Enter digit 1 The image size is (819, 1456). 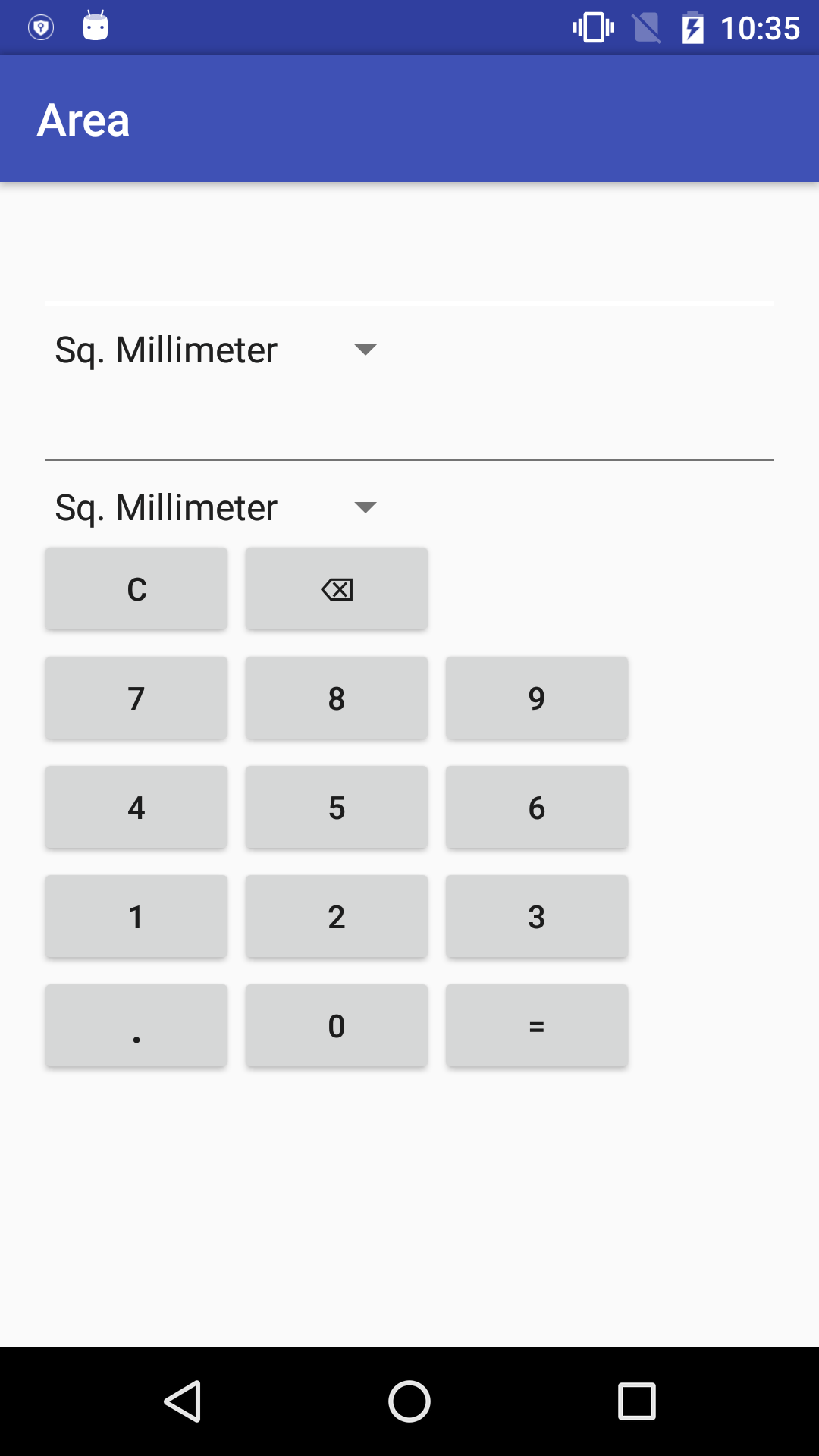point(136,917)
